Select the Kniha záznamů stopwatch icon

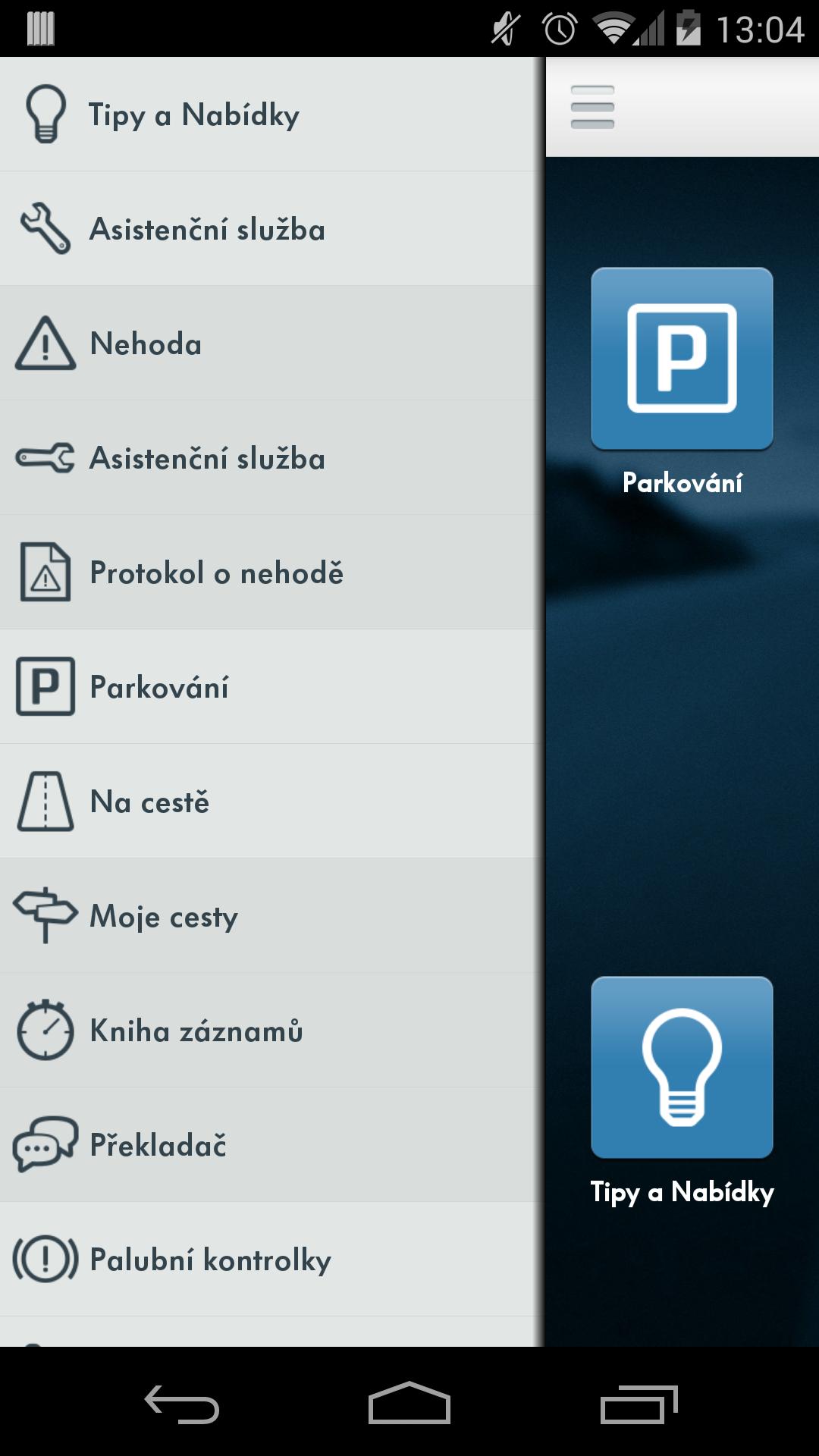(x=43, y=1031)
